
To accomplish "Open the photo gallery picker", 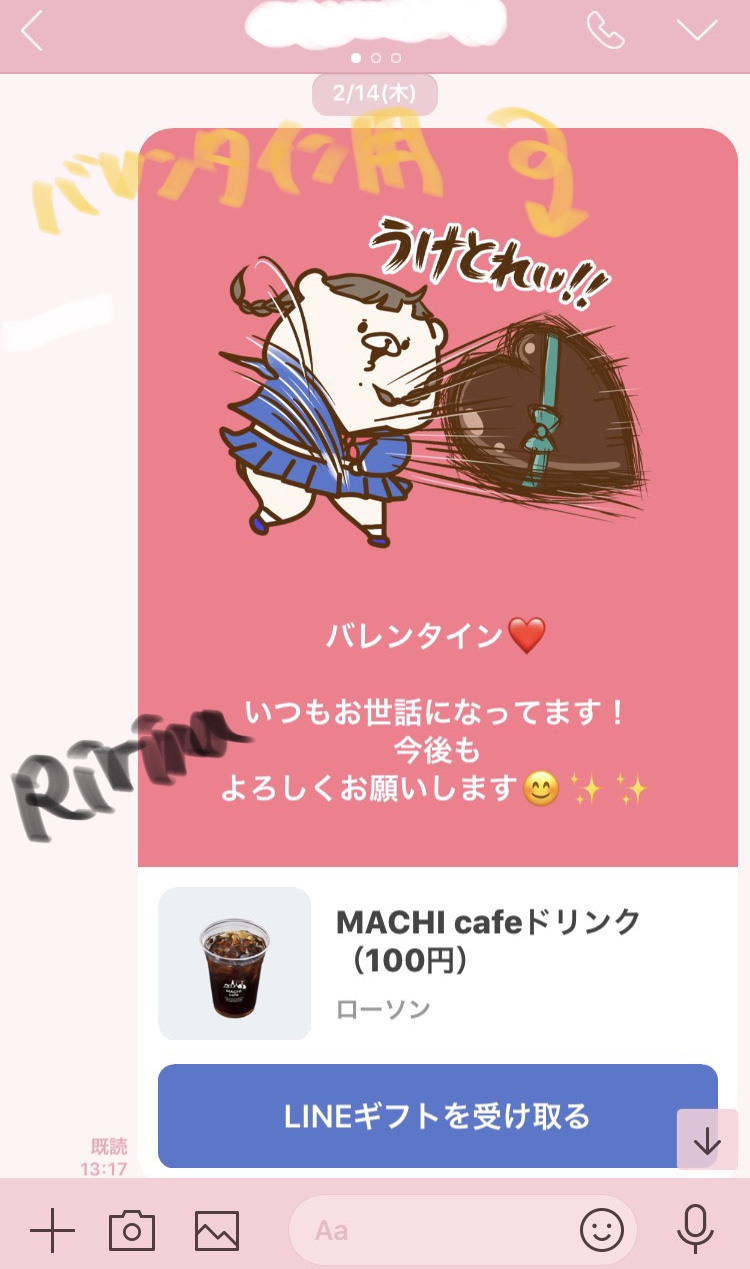I will 217,1230.
